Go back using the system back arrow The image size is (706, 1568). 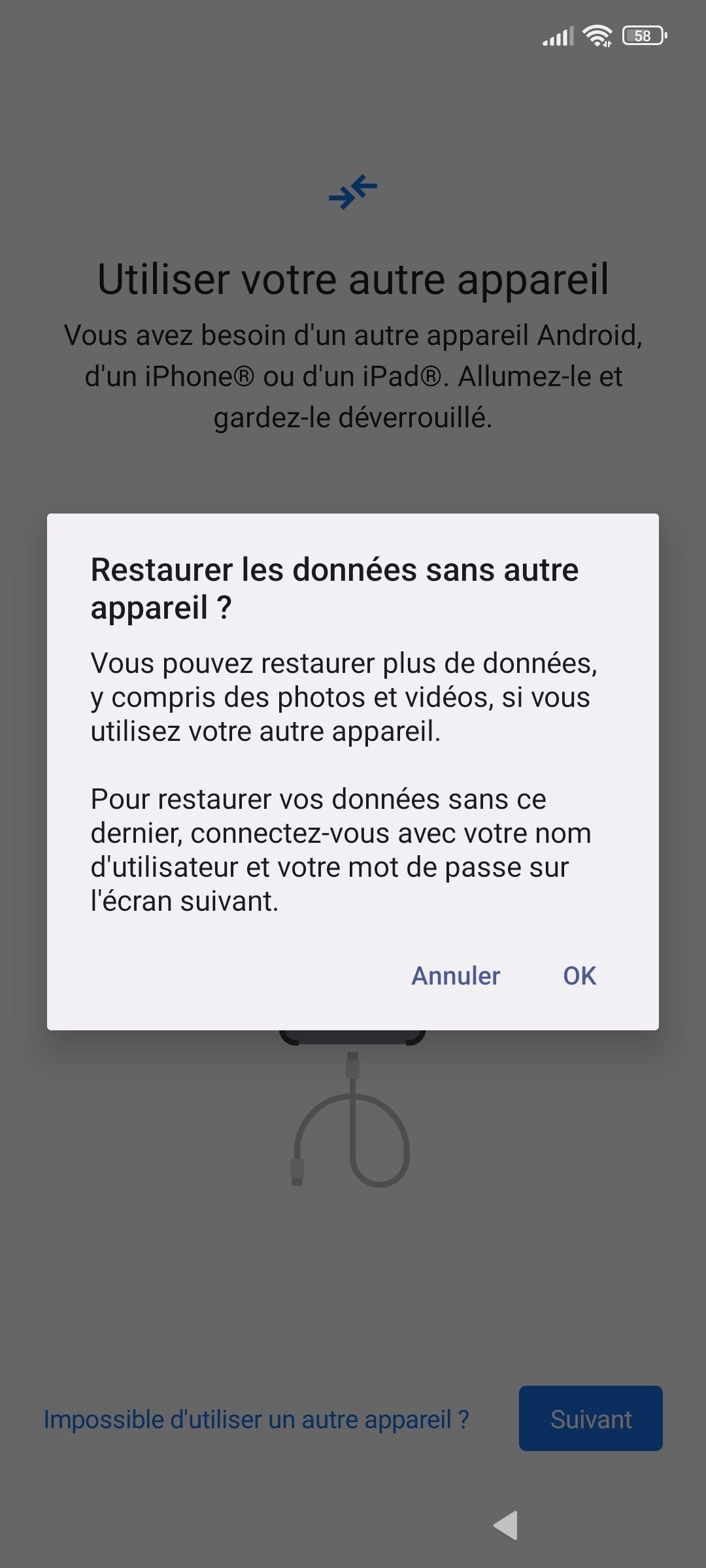(506, 1526)
